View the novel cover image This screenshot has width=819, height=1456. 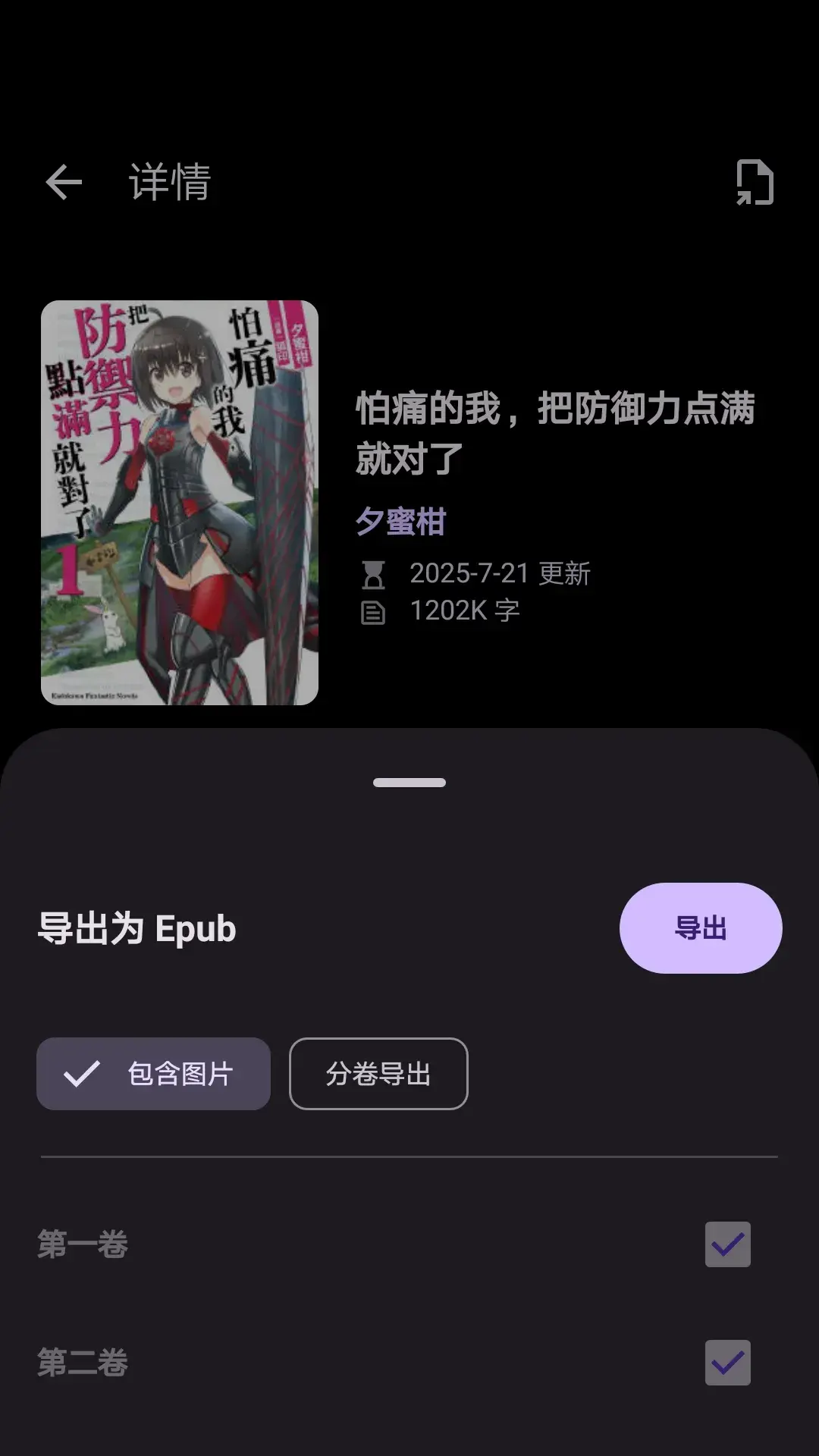[x=180, y=503]
